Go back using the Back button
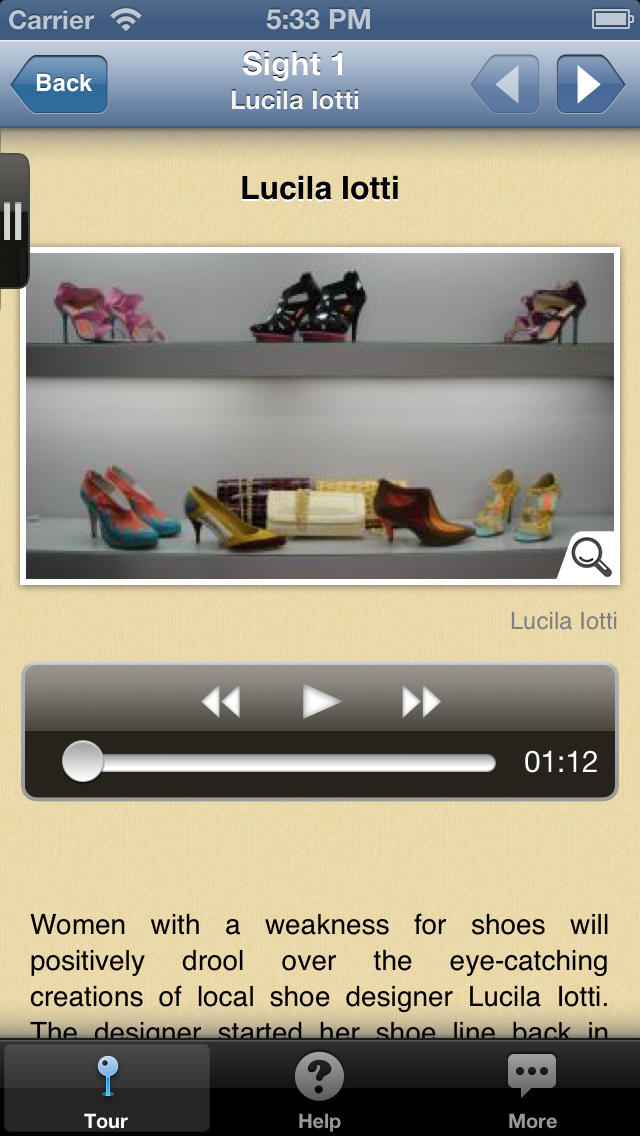This screenshot has width=640, height=1136. point(59,84)
